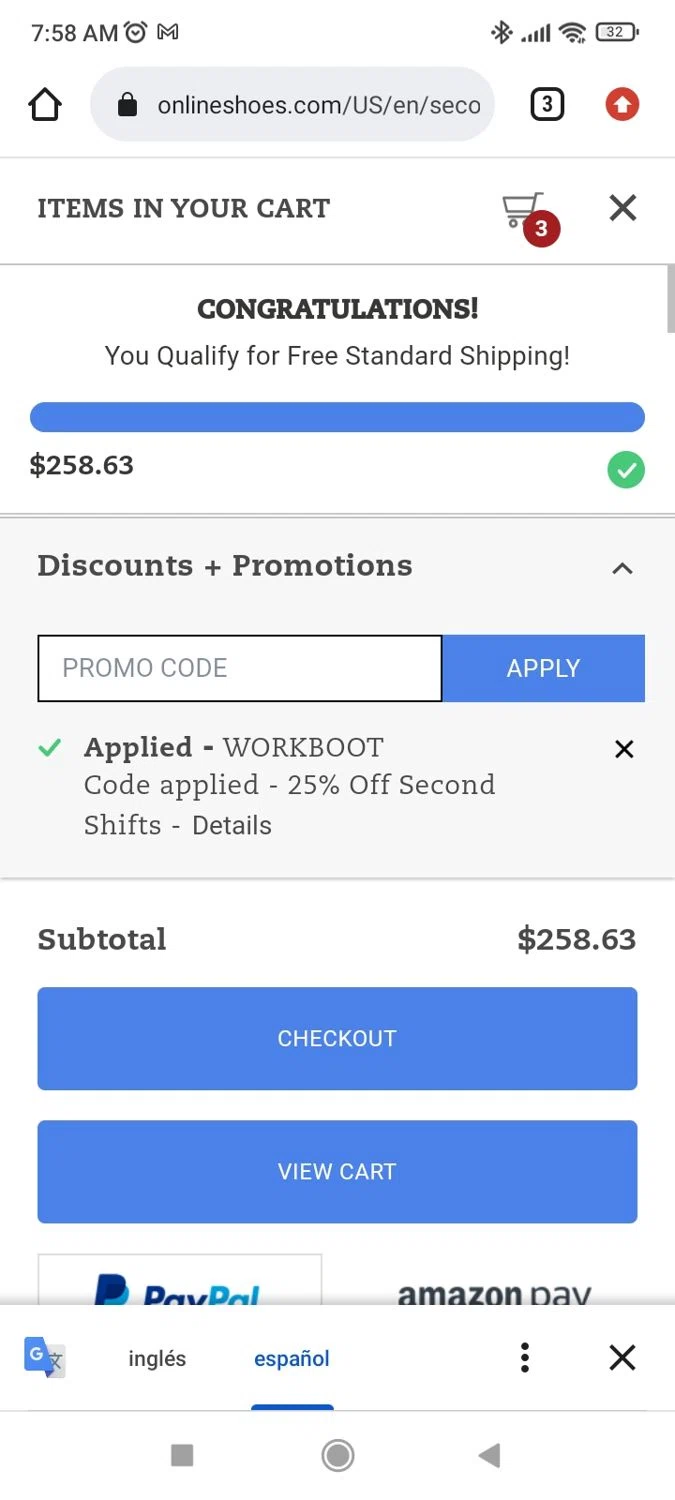
Task: Go to the browser home page
Action: coord(45,105)
